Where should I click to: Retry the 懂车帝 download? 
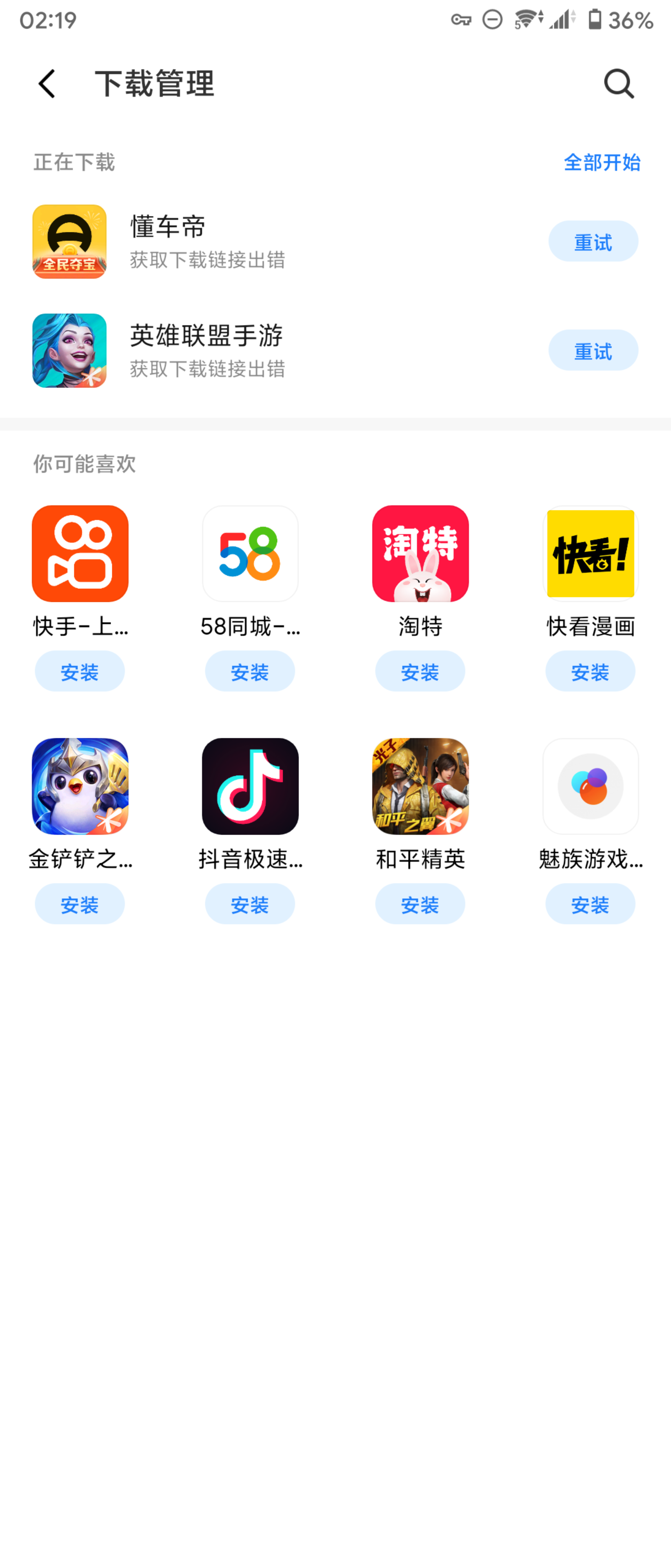593,241
